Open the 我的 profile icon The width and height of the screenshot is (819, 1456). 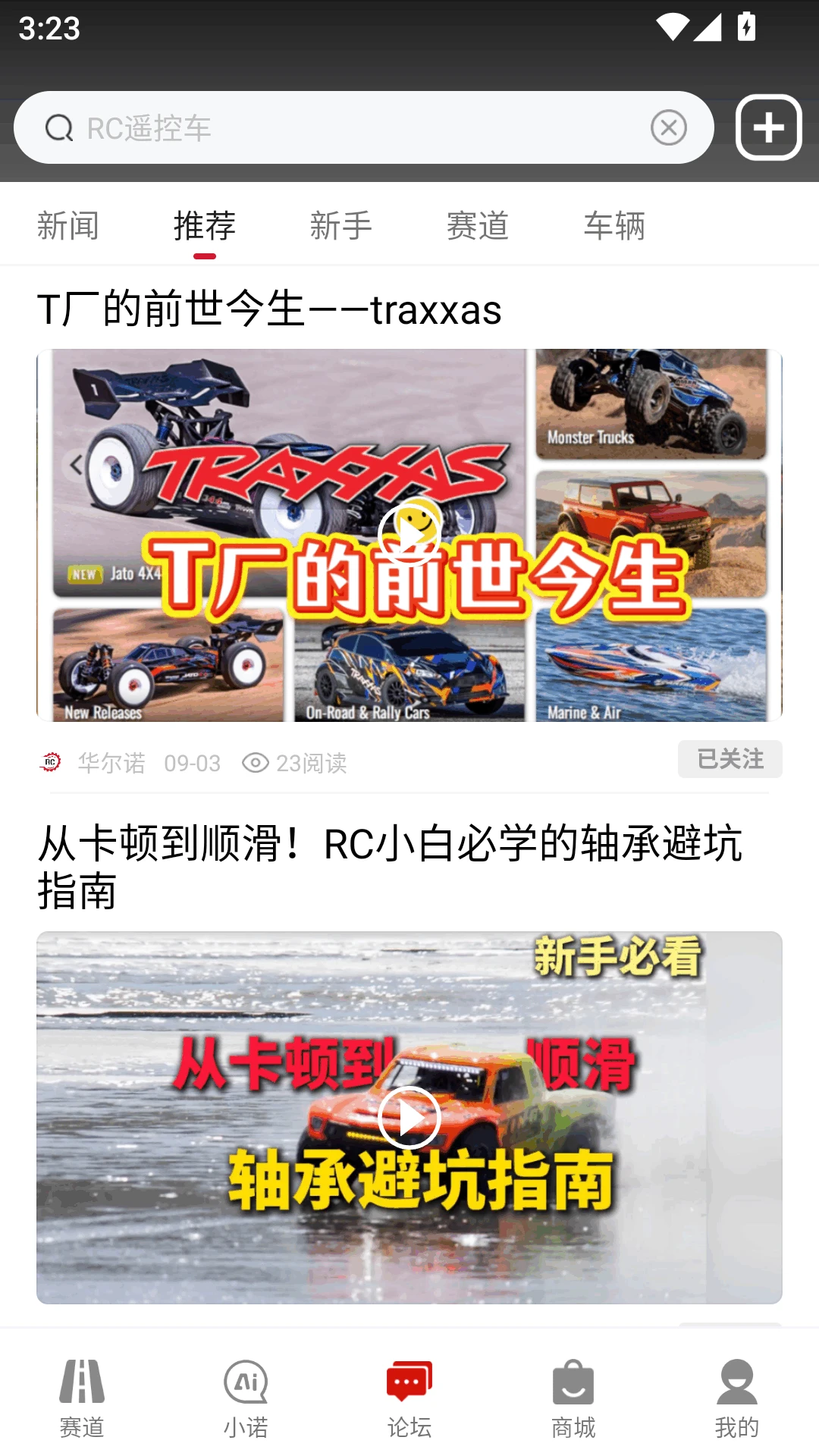(x=736, y=1382)
